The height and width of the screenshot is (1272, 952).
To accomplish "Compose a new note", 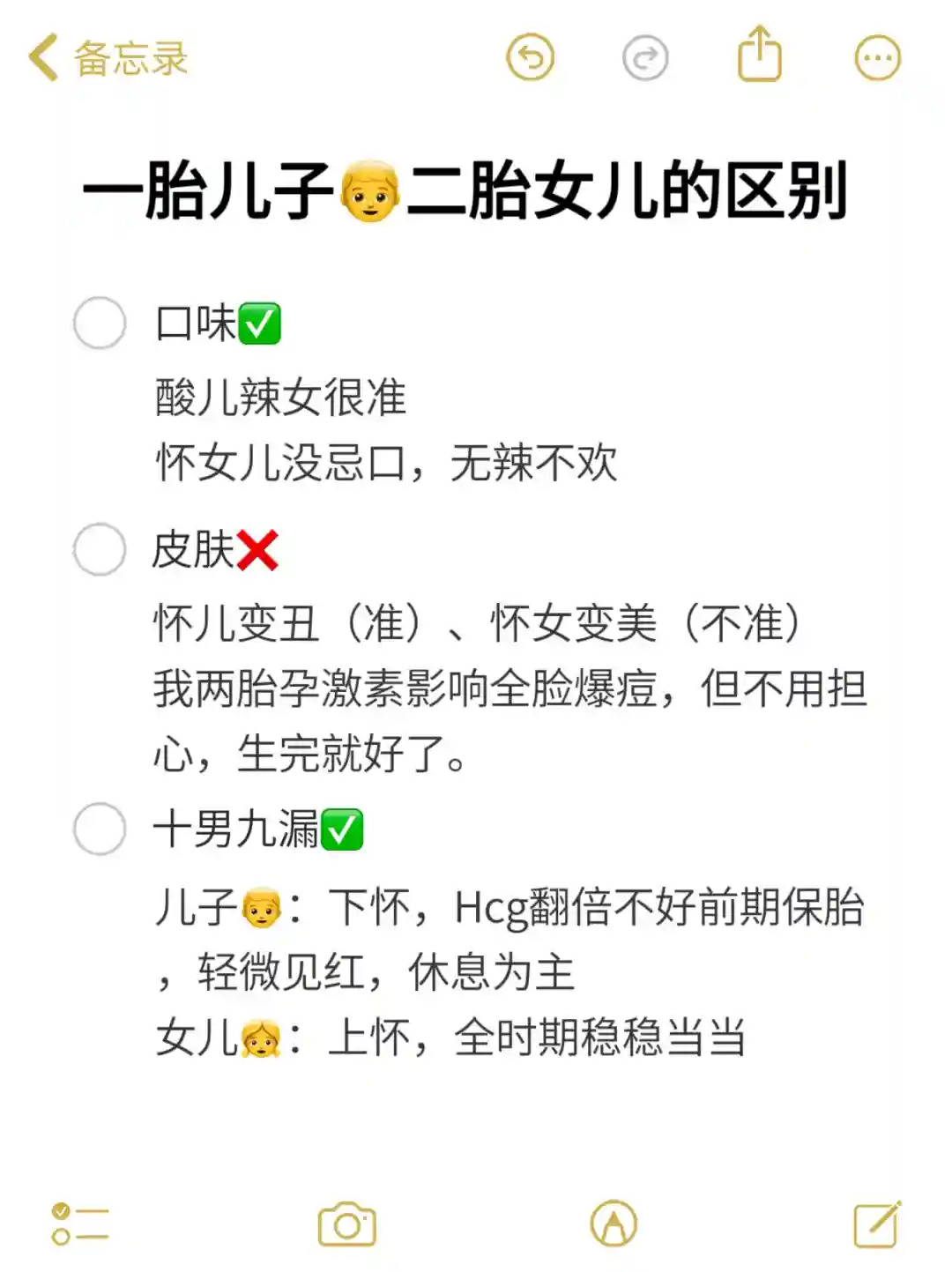I will (x=877, y=1224).
